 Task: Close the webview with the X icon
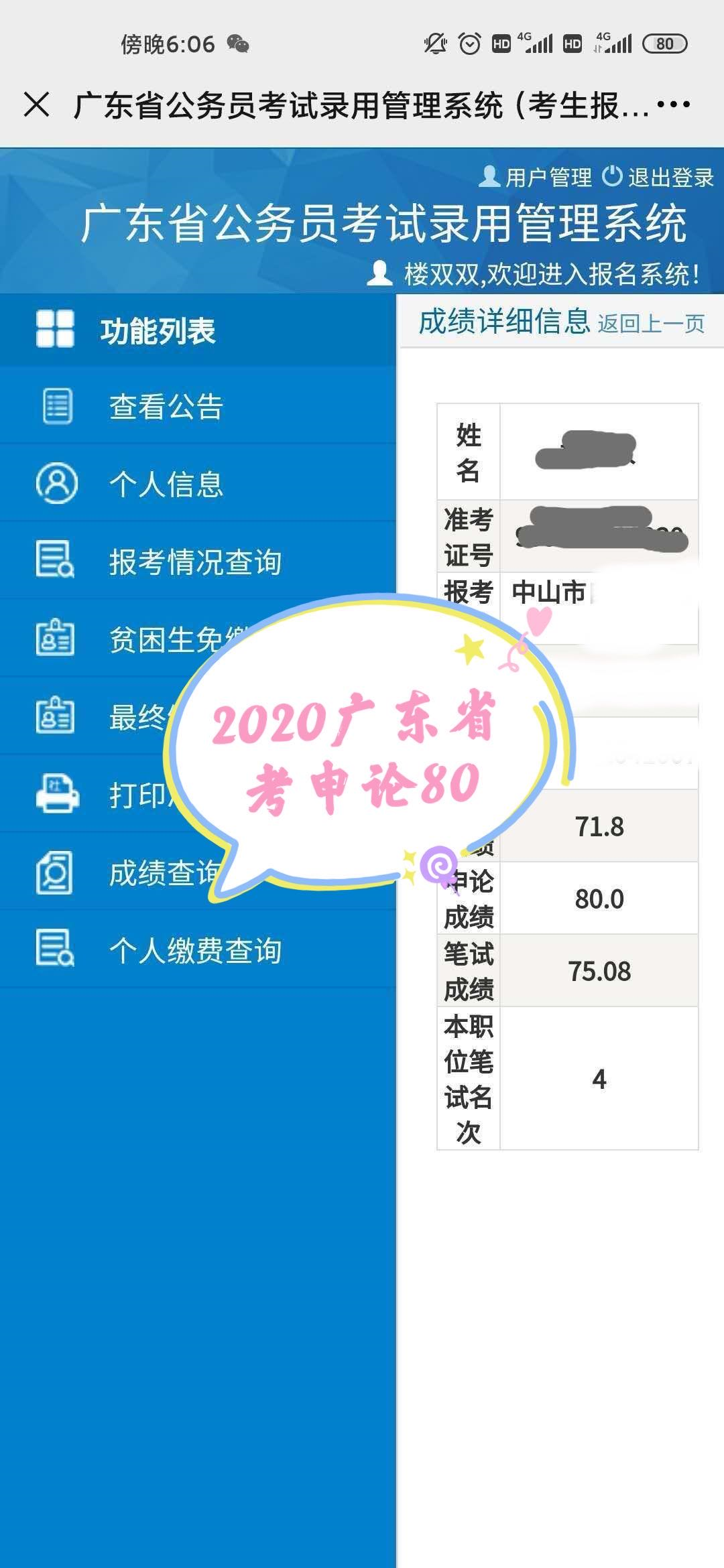[x=36, y=105]
